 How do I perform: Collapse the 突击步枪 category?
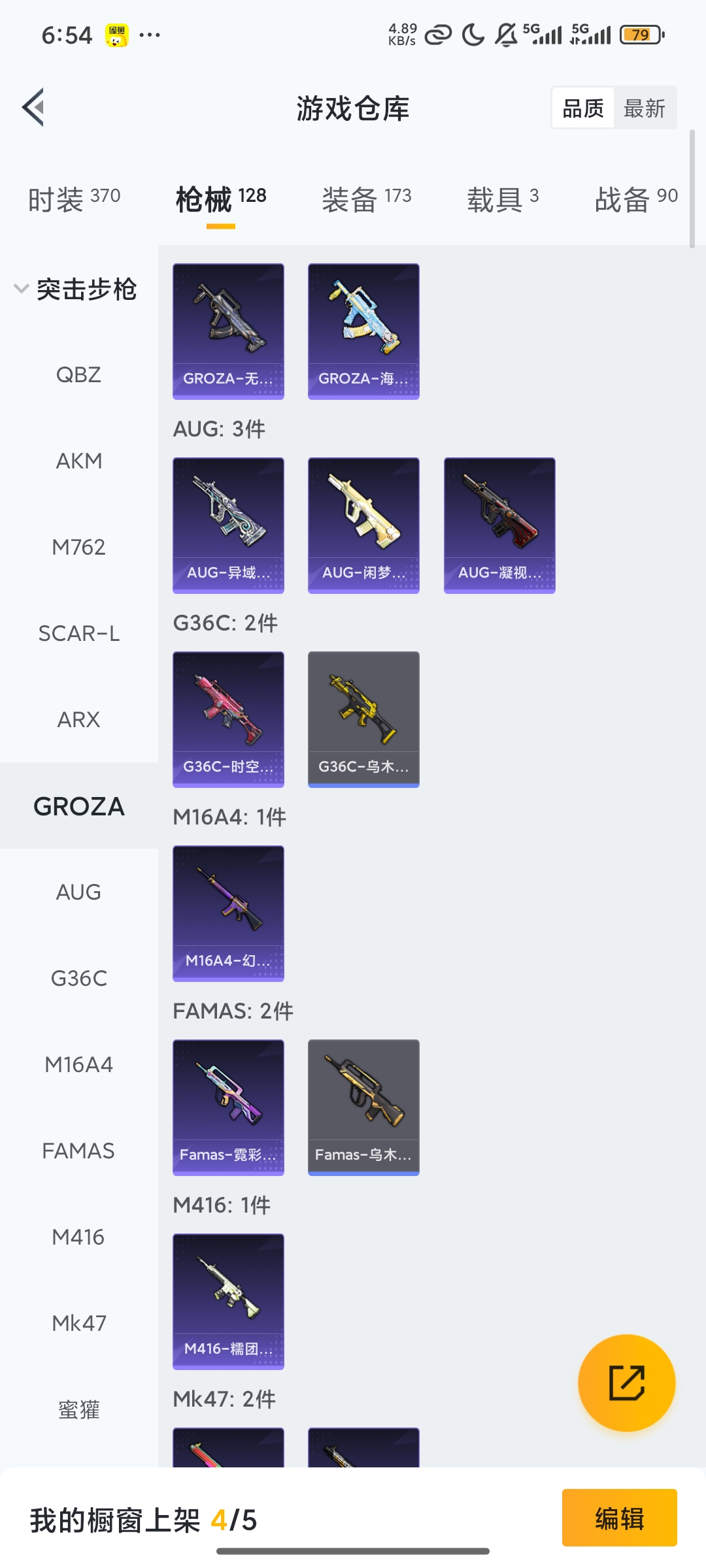[x=75, y=289]
